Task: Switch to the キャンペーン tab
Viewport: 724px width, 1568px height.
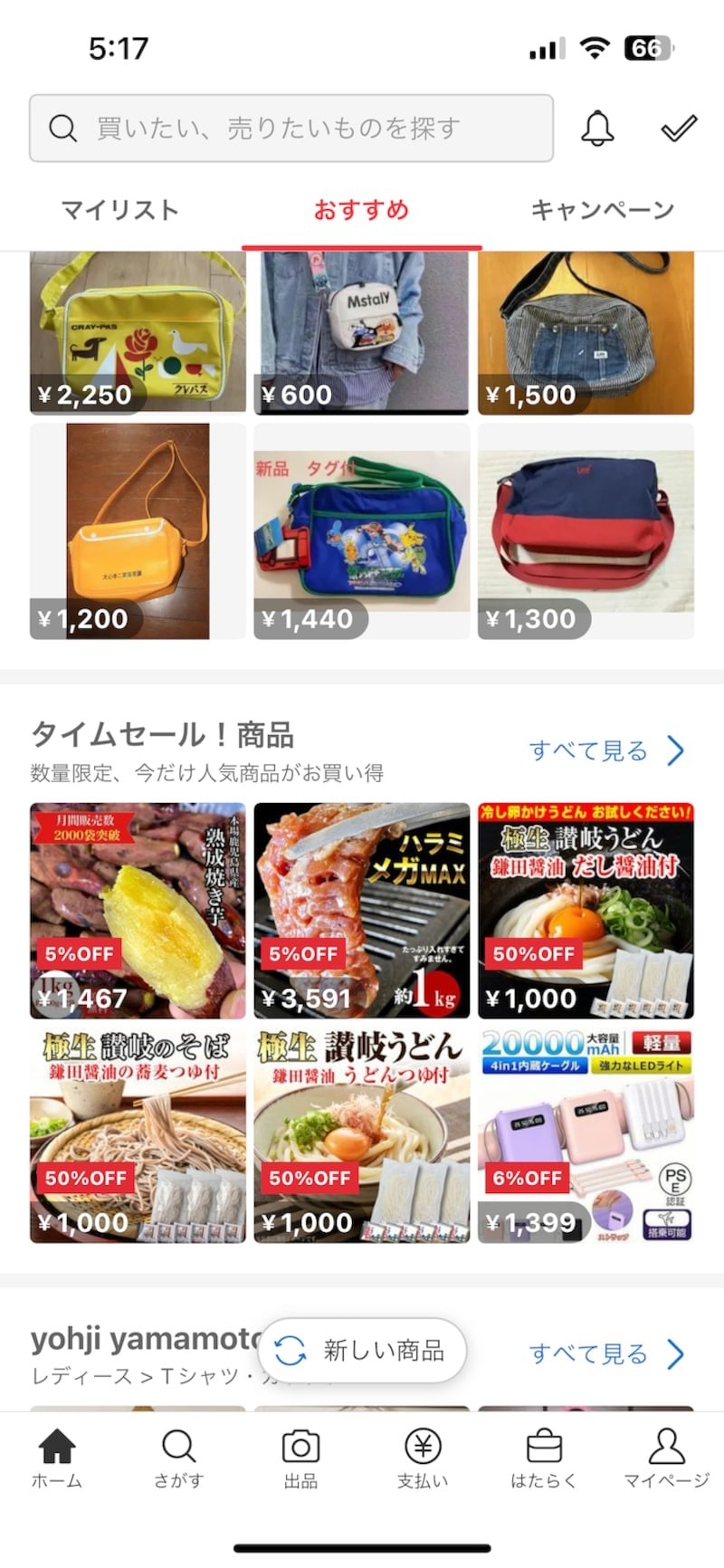Action: (602, 210)
